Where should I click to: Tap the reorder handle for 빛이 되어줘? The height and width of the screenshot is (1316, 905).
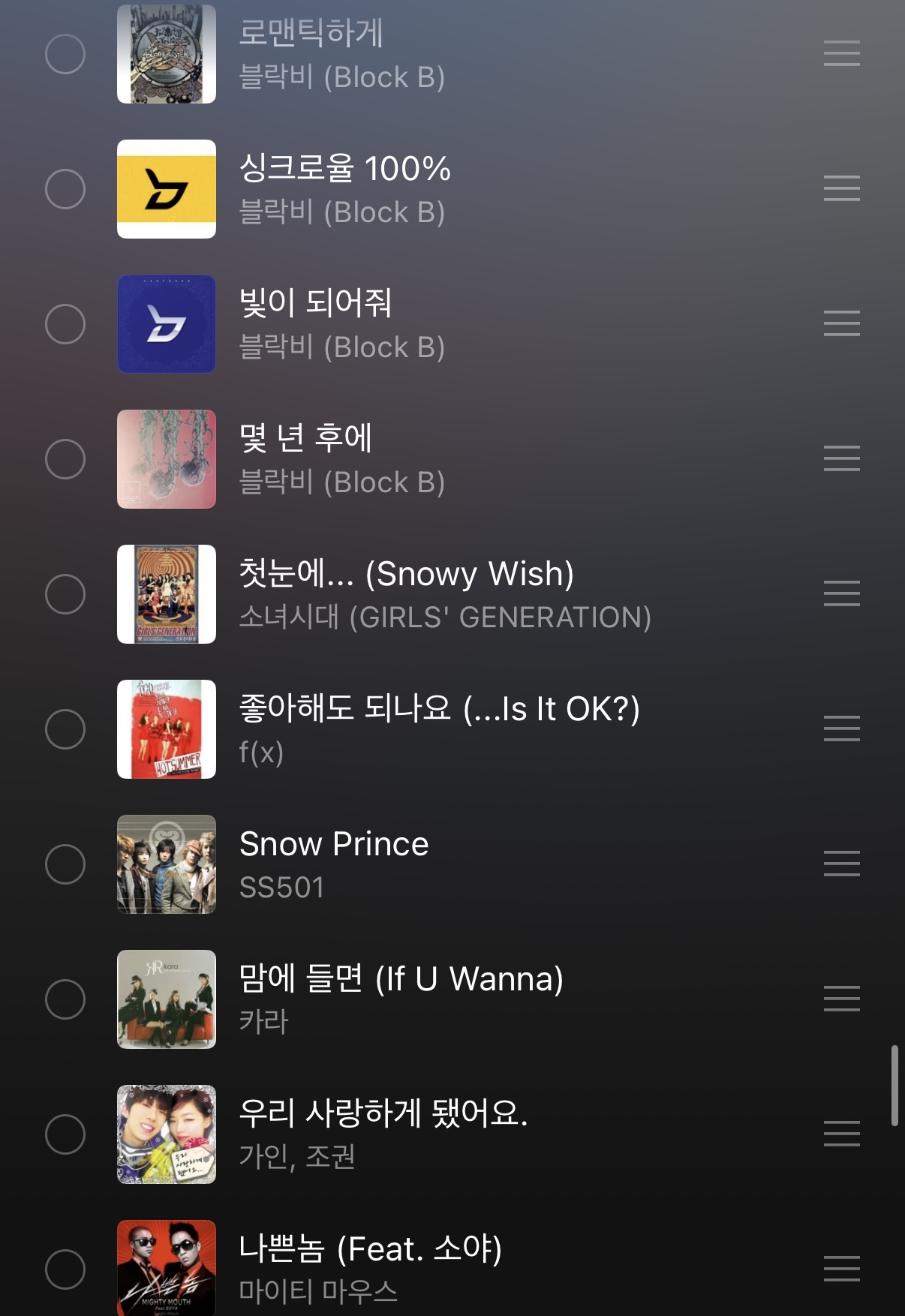tap(841, 323)
